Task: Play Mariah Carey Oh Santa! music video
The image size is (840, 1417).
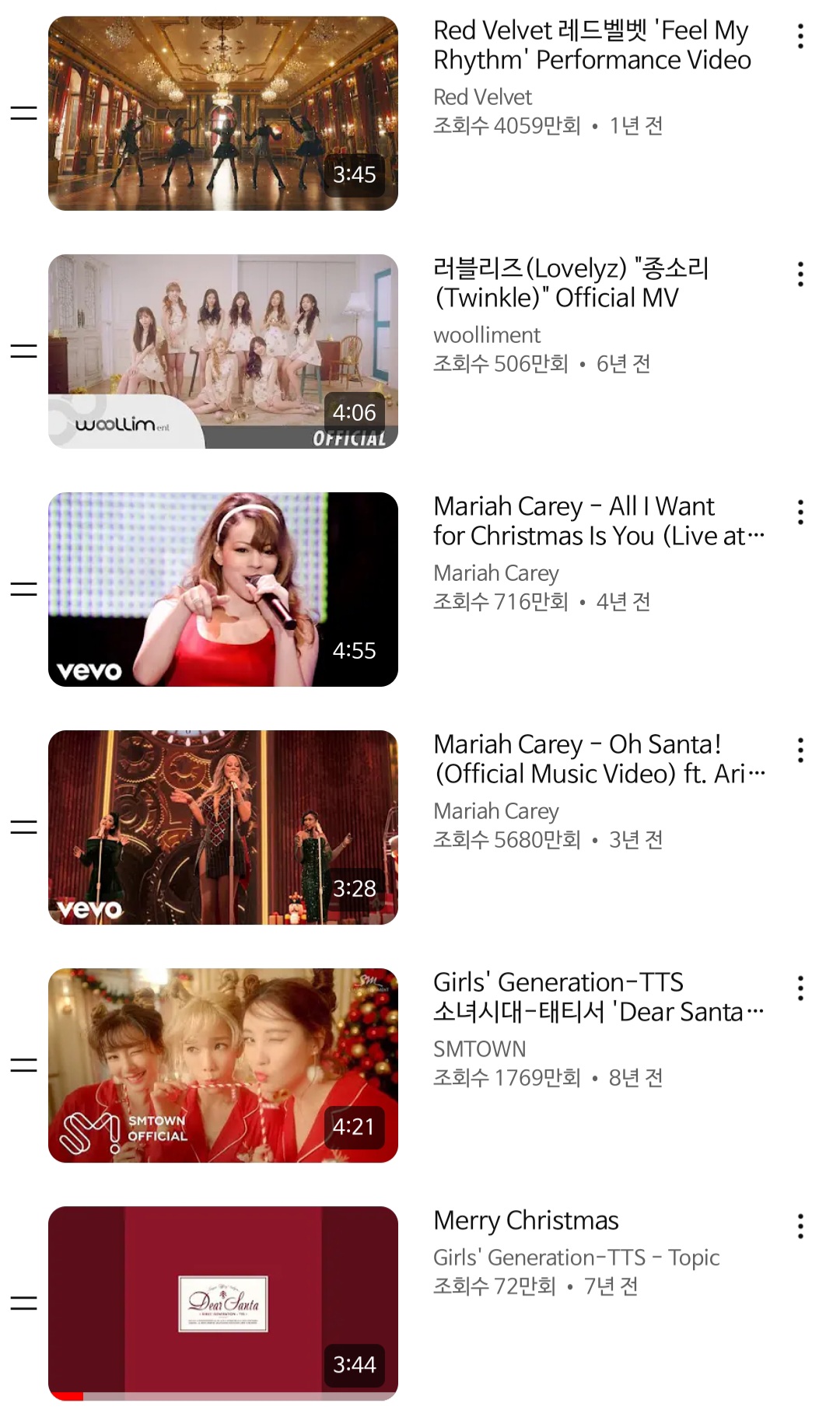Action: pos(223,827)
